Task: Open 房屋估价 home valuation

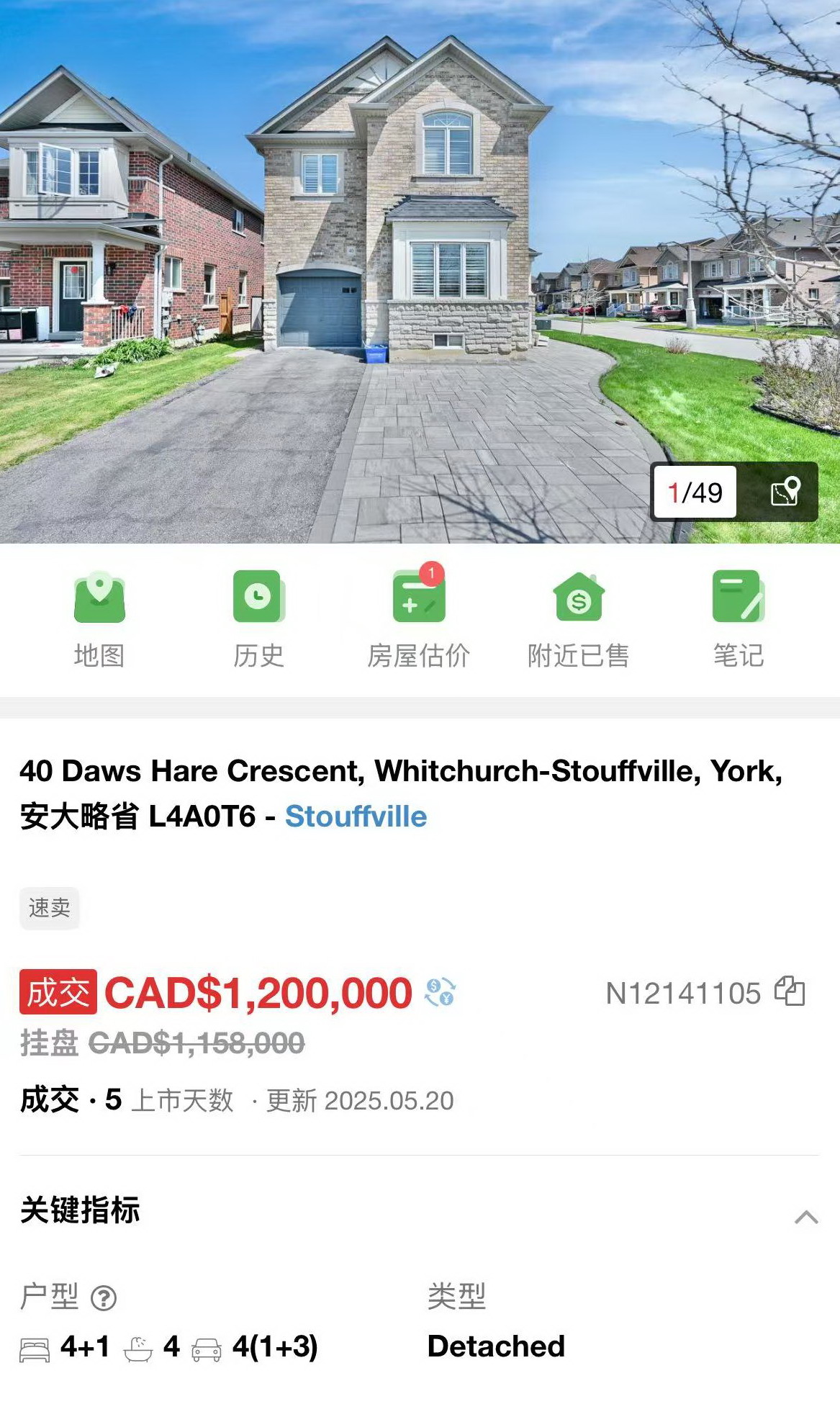Action: pos(419,617)
